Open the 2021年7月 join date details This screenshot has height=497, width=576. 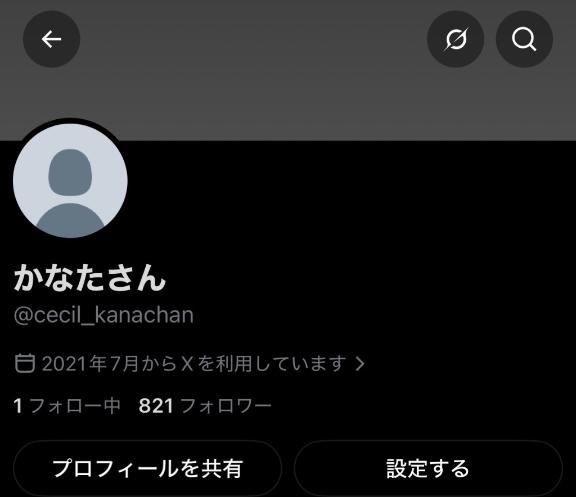point(190,364)
